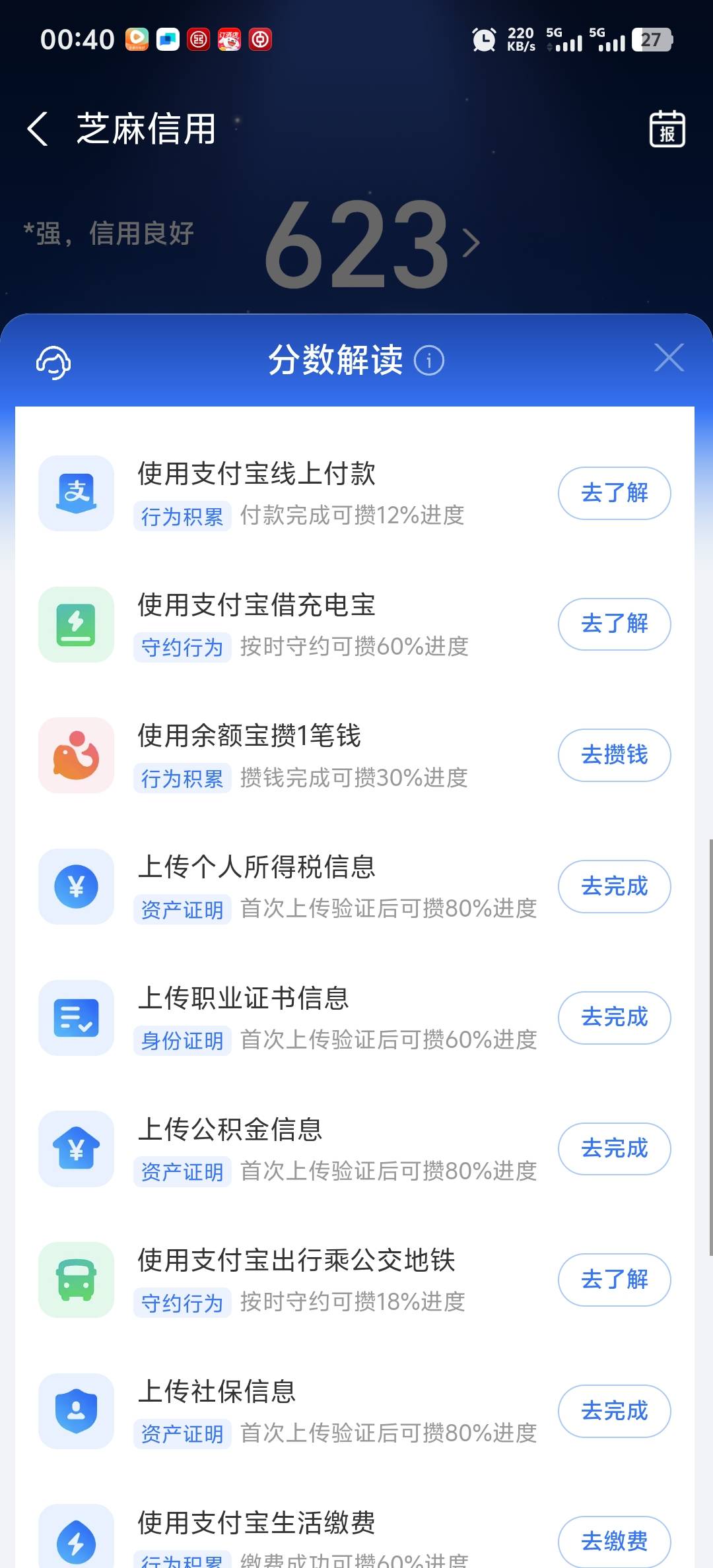Go back from the 芝麻信用 page
The height and width of the screenshot is (1568, 713).
pos(38,129)
